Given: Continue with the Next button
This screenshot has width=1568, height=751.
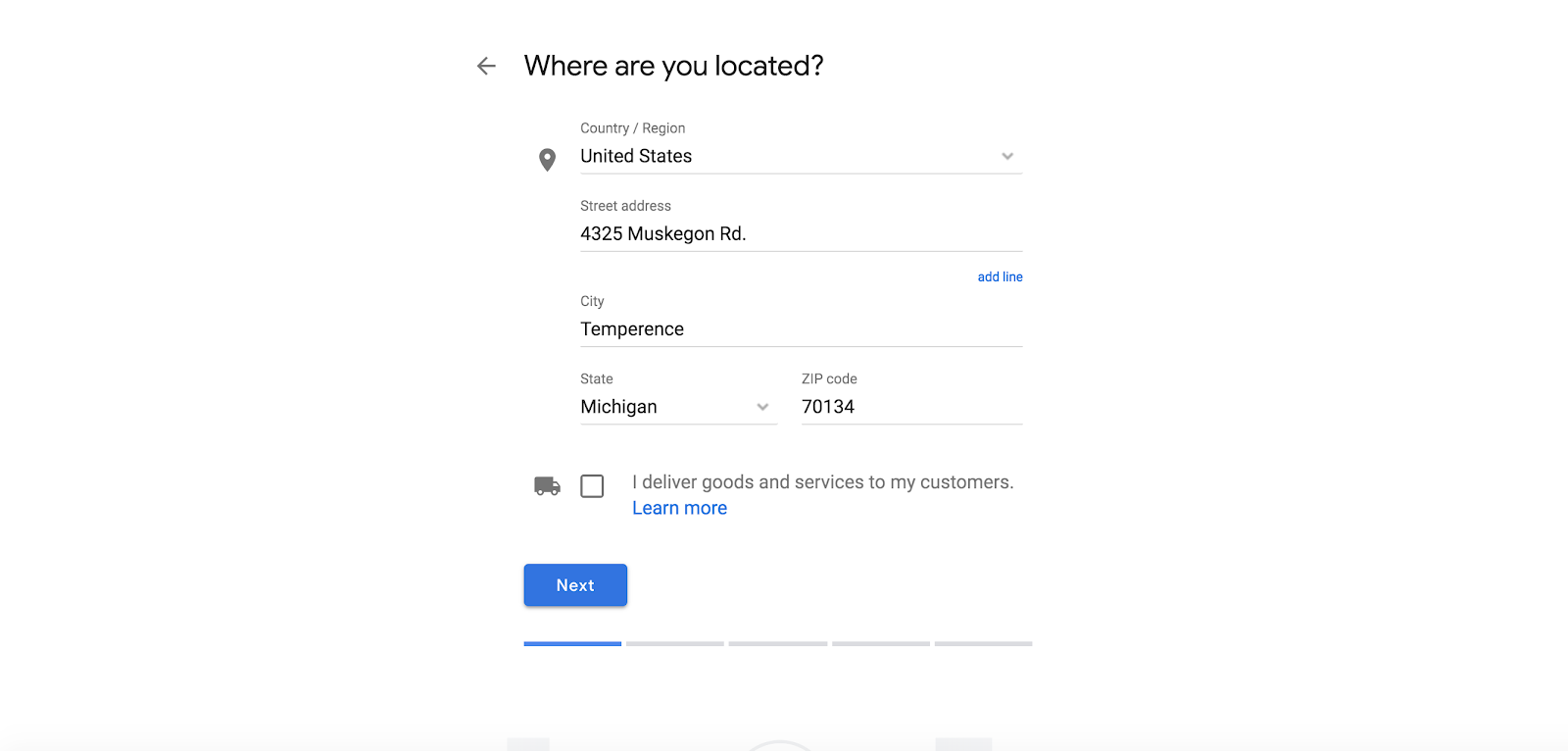Looking at the screenshot, I should 575,585.
